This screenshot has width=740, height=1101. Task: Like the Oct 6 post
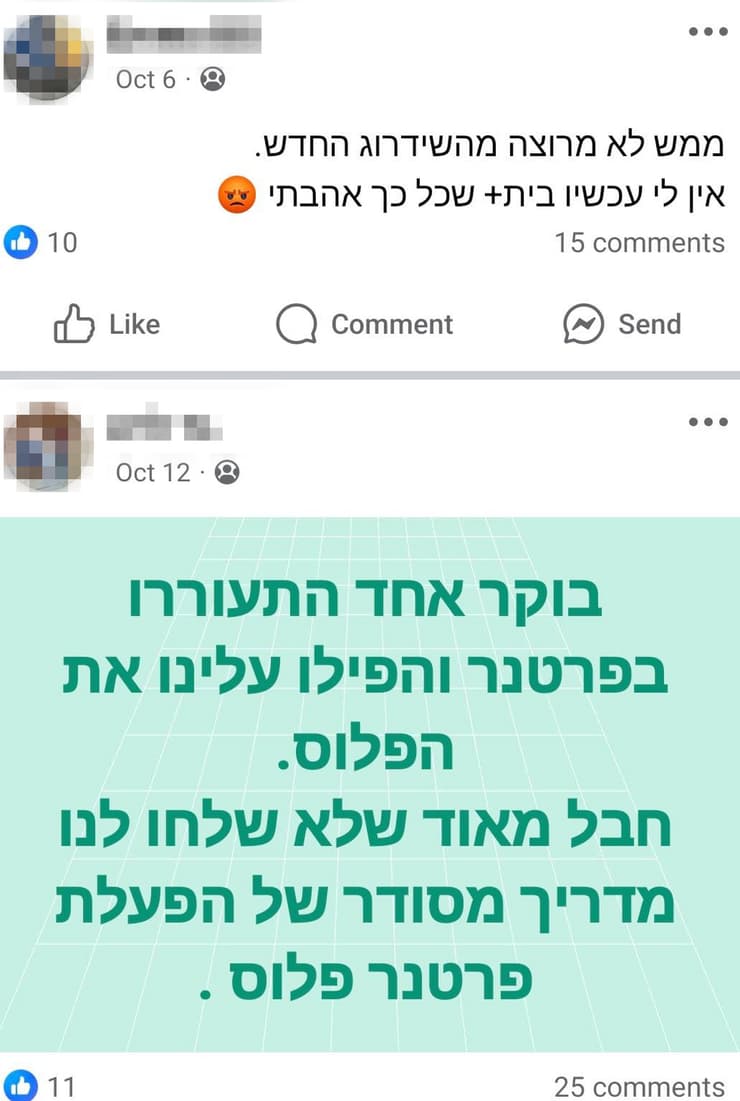(x=107, y=324)
